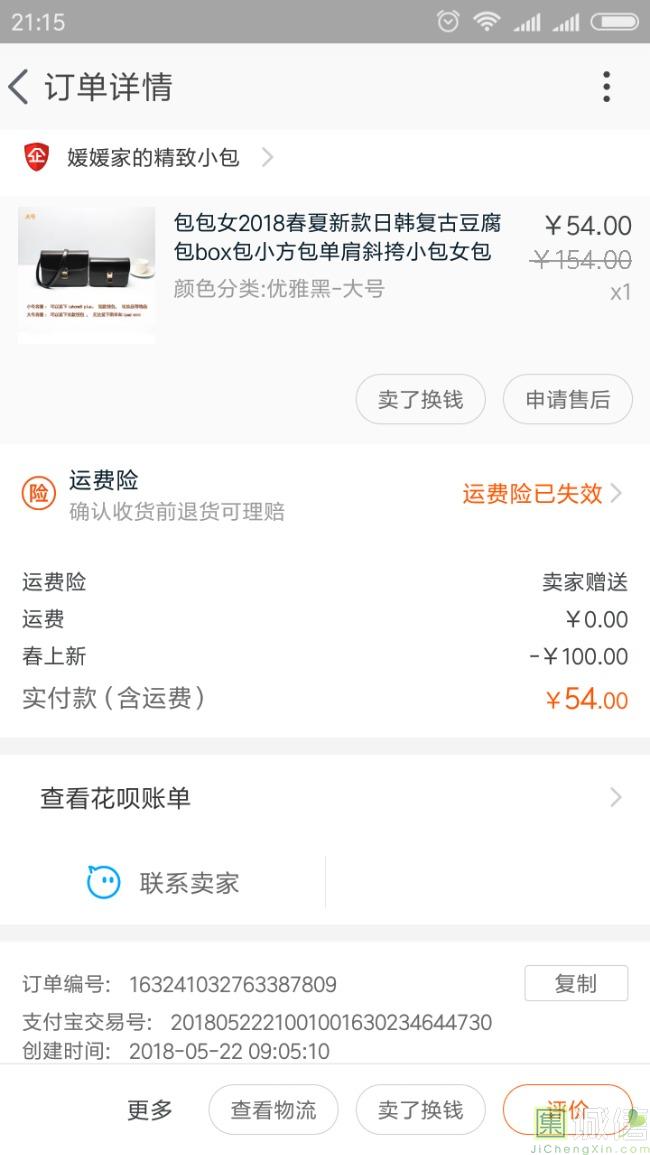Open 查看花呗账单
Viewport: 650px width, 1155px height.
point(325,798)
